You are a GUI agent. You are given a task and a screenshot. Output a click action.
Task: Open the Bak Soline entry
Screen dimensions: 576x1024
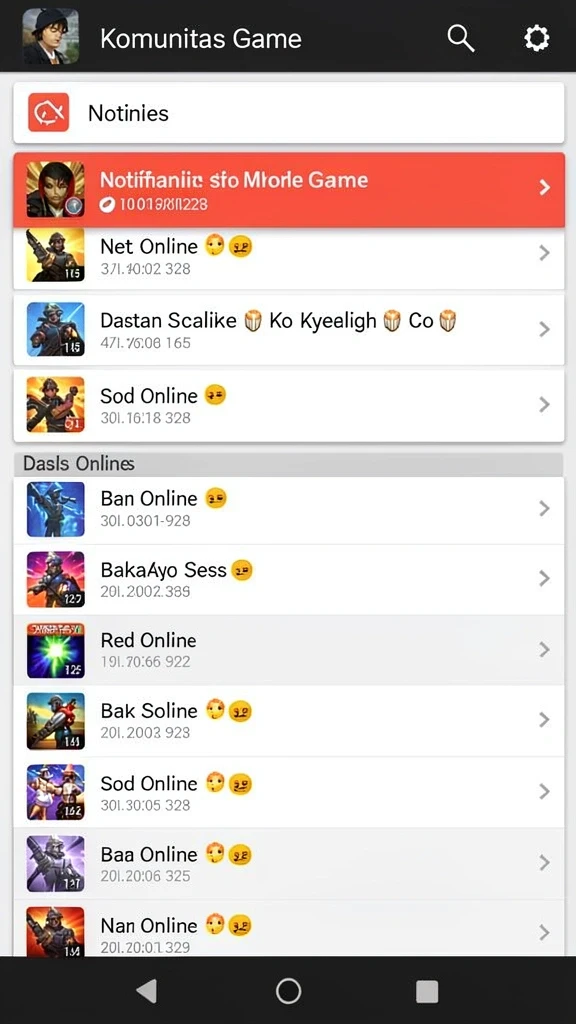pos(289,720)
